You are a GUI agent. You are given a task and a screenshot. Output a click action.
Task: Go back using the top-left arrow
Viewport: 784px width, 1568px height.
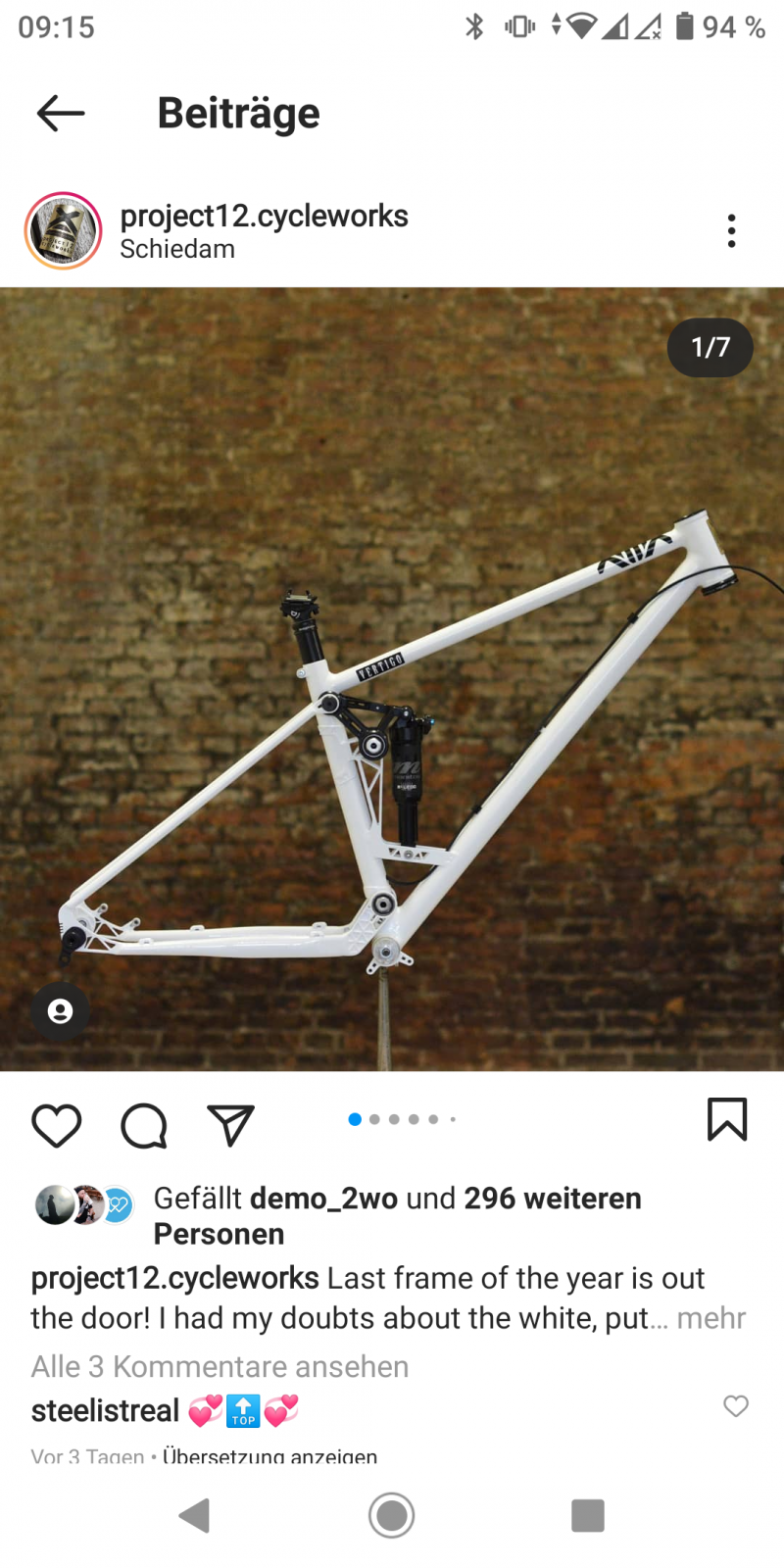coord(61,114)
